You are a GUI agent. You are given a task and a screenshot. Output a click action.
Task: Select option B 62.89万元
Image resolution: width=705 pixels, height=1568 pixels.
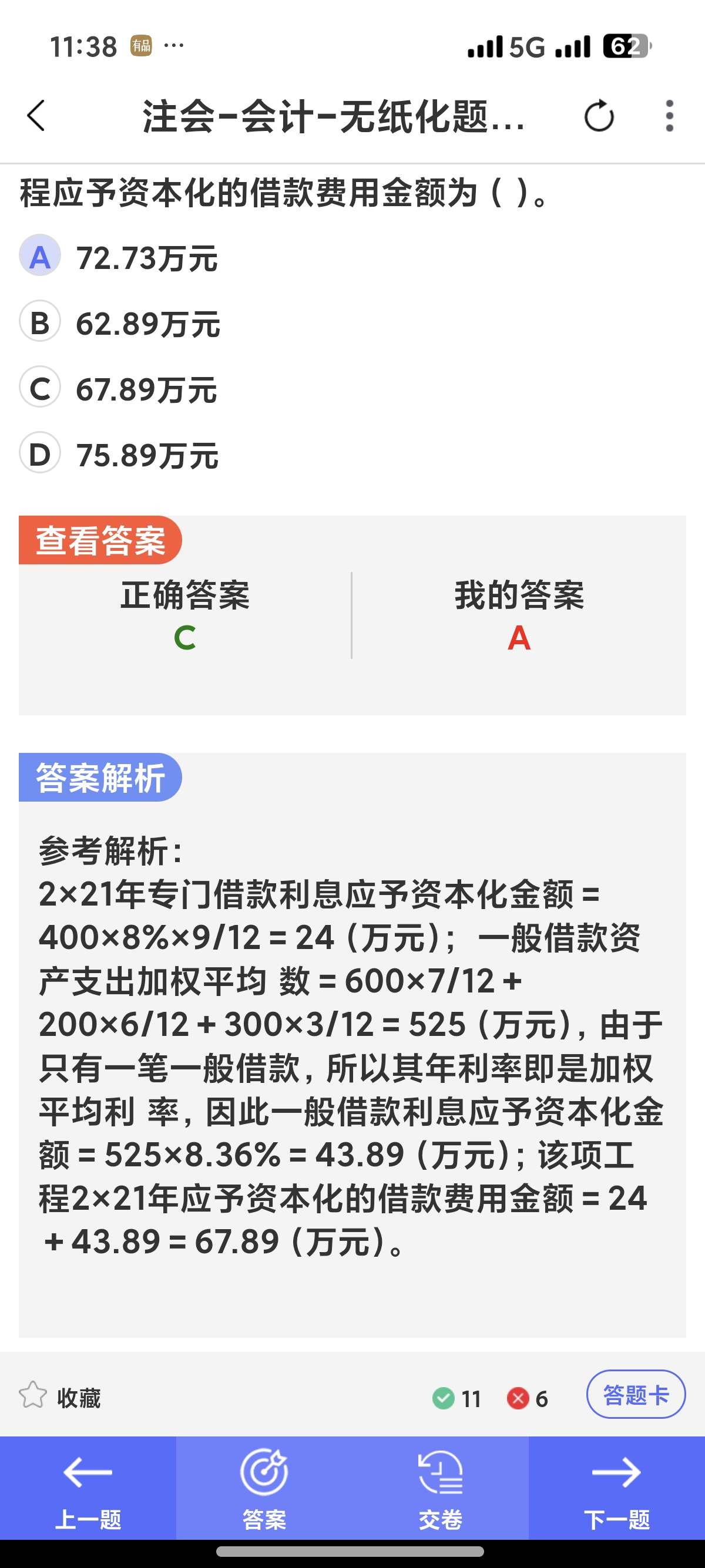tap(120, 322)
